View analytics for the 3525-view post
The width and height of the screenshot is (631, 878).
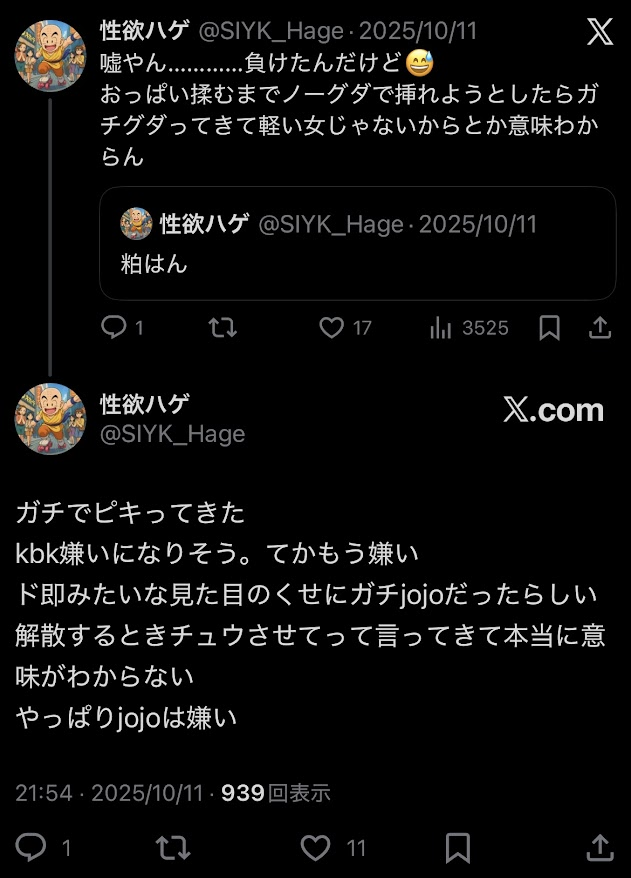(442, 328)
